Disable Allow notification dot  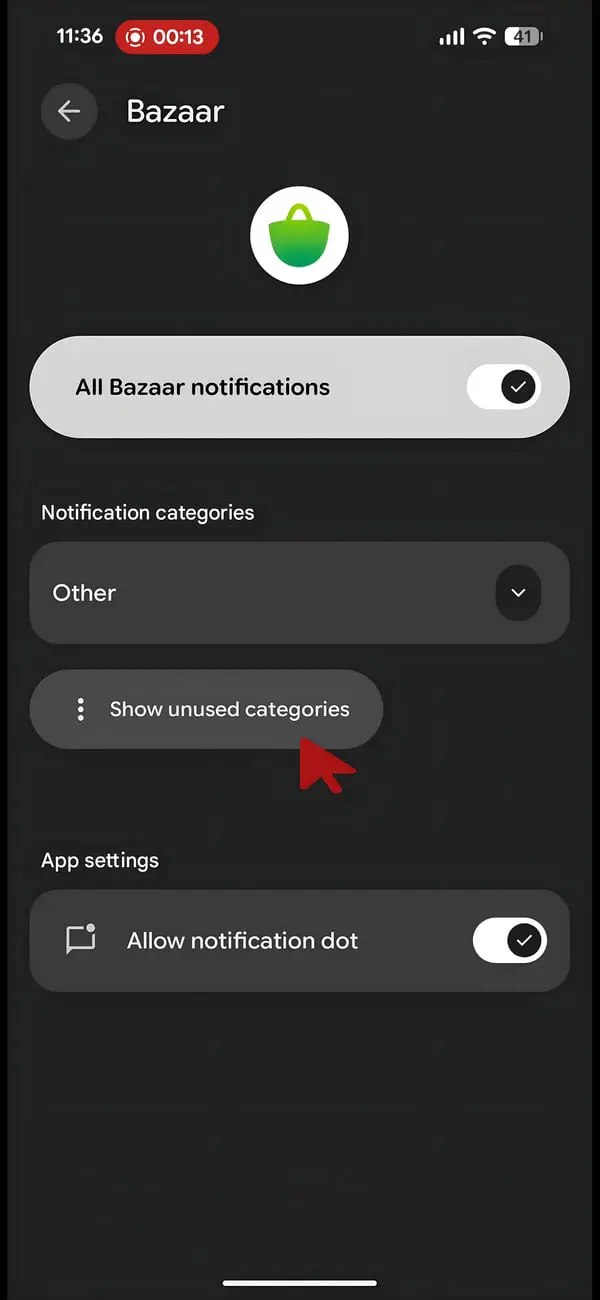tap(510, 941)
